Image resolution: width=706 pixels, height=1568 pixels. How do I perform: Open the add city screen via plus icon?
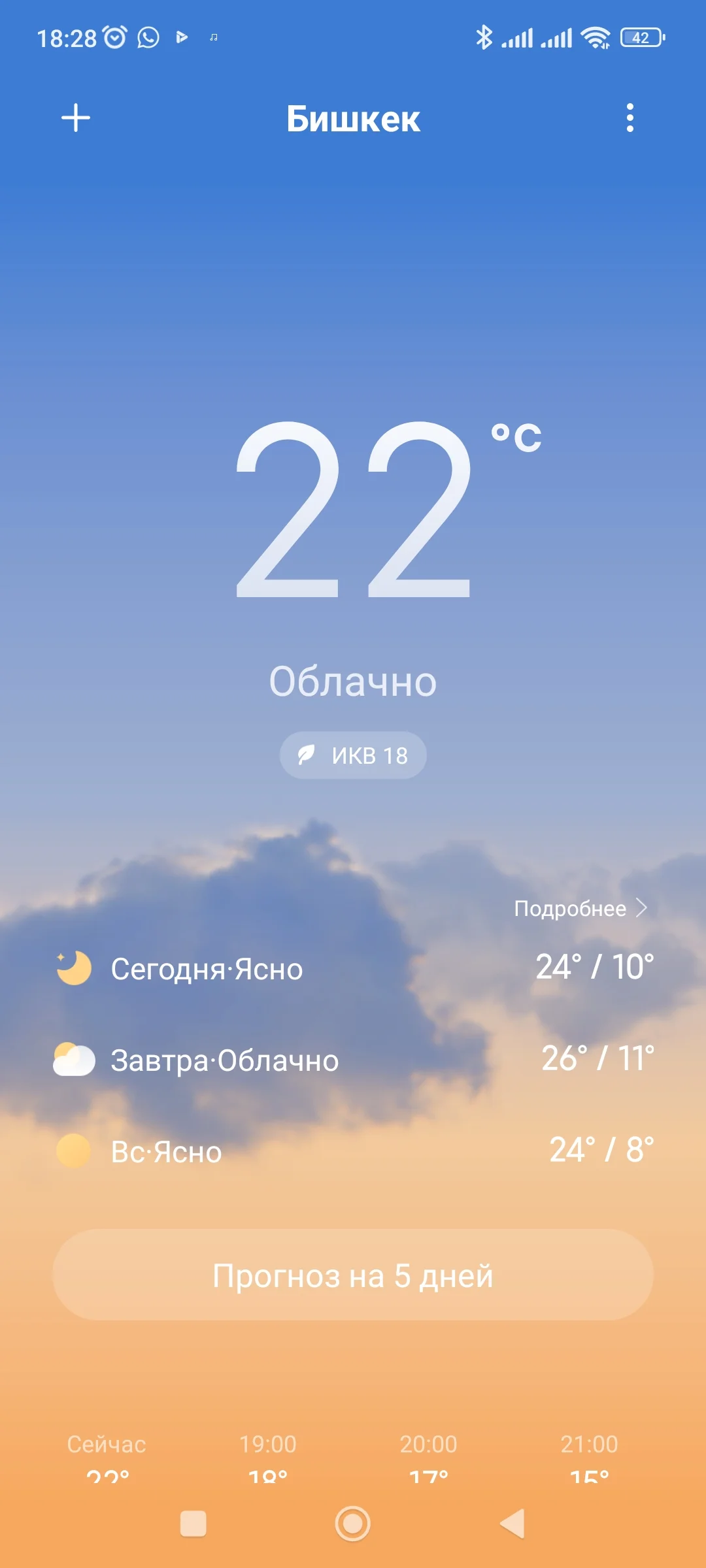point(75,119)
